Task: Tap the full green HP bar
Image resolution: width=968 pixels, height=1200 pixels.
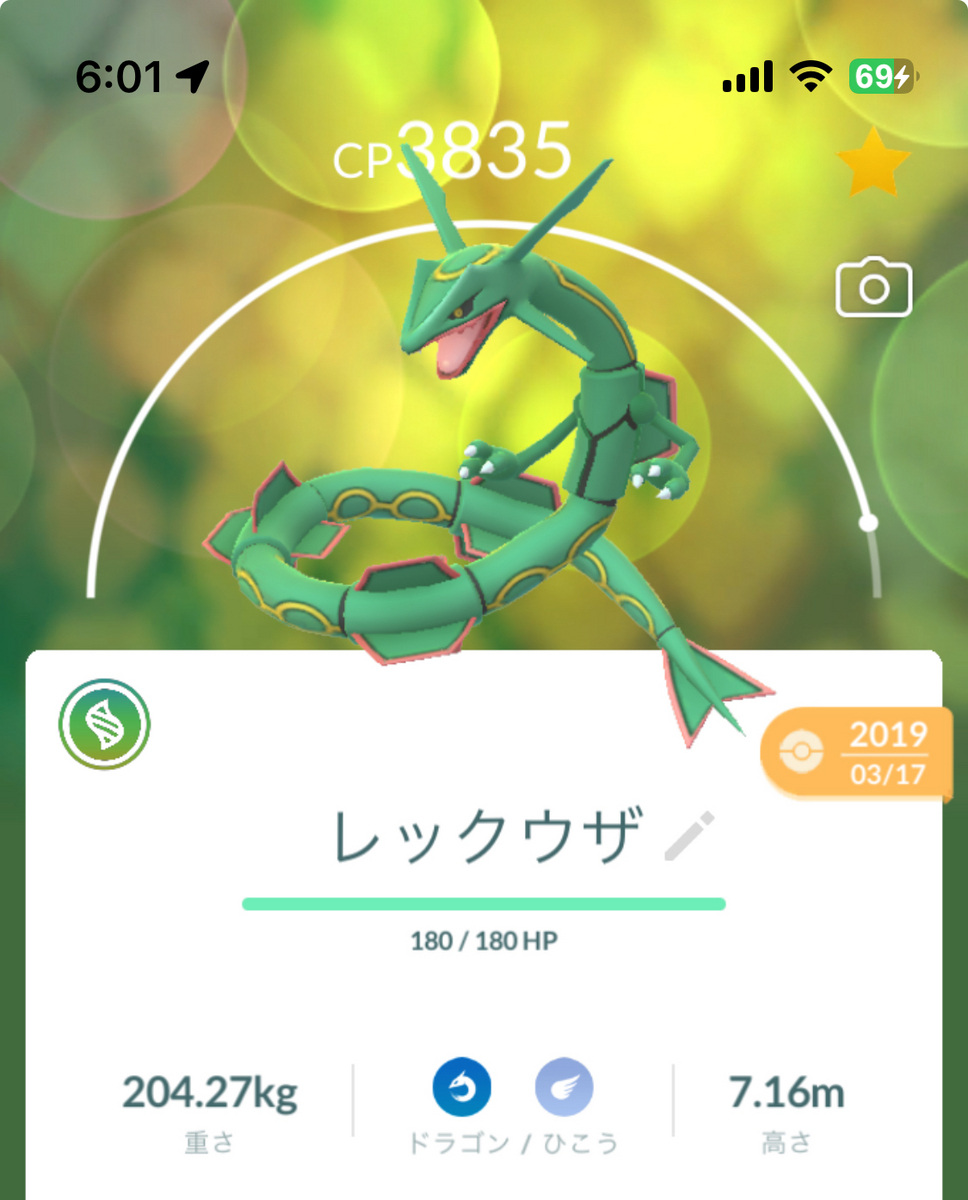Action: 484,905
